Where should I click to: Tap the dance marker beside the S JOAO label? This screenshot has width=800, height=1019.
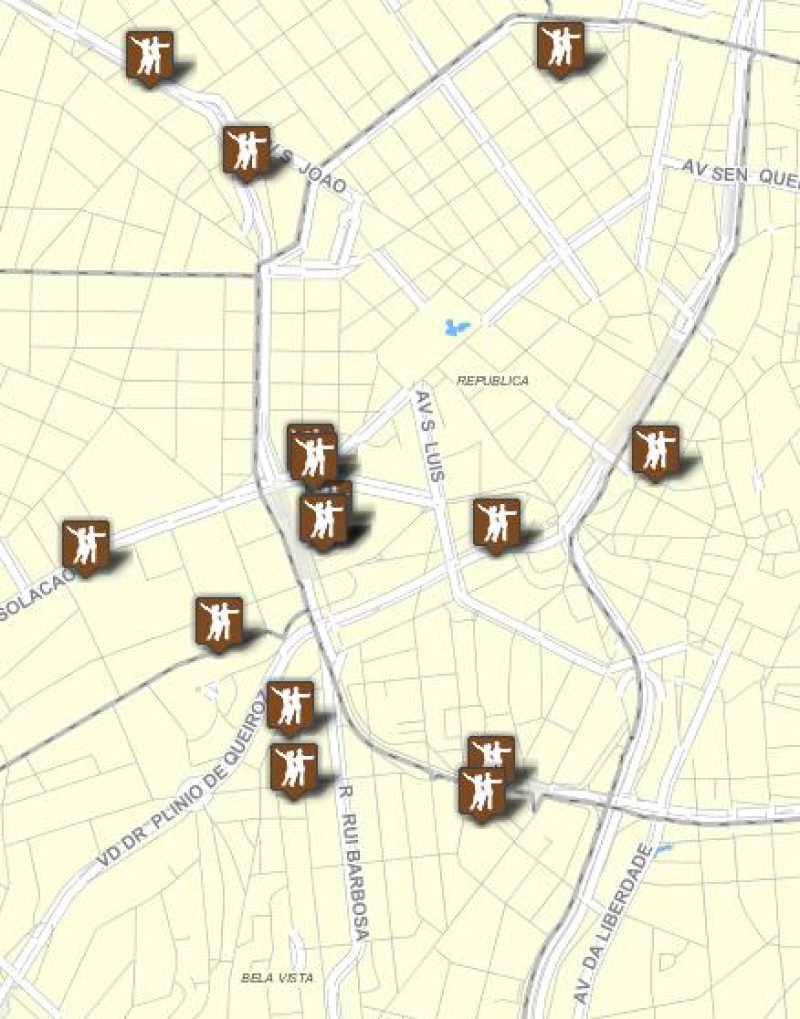(246, 151)
